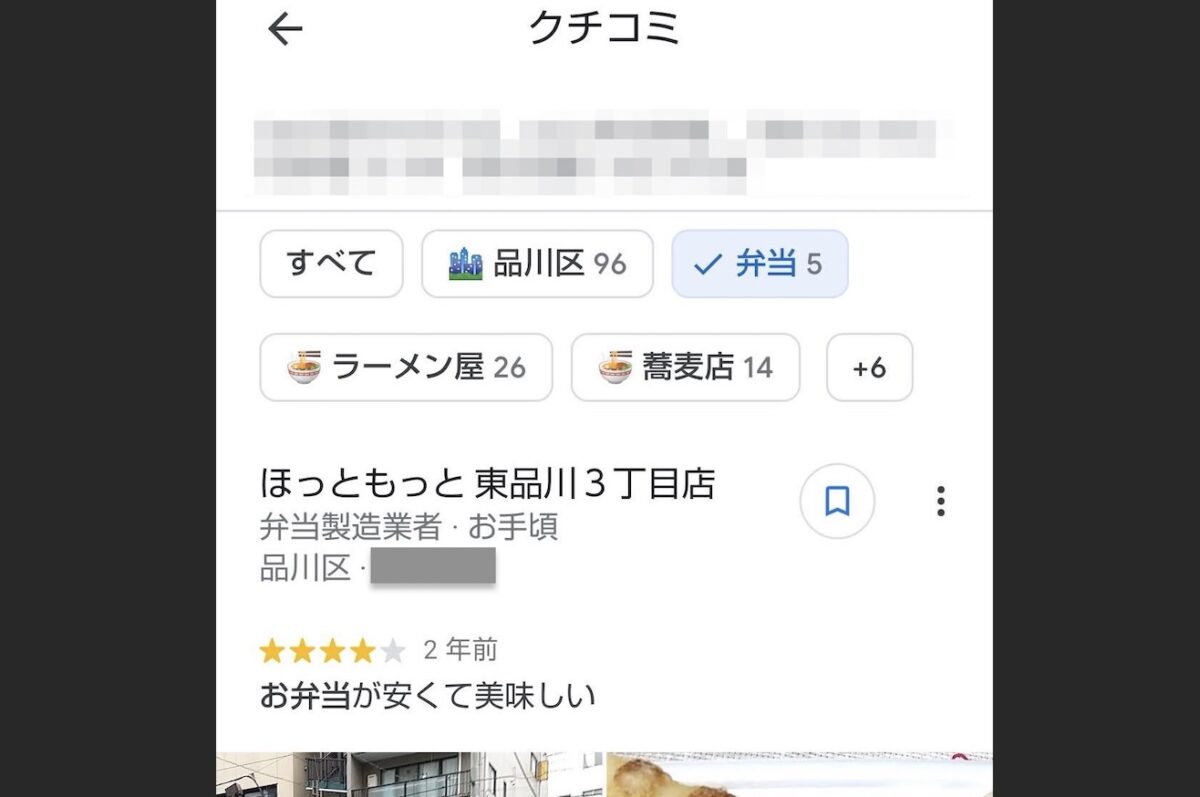Open ほっともっと 東品川3丁目店 place page
This screenshot has height=797, width=1200.
pyautogui.click(x=487, y=485)
